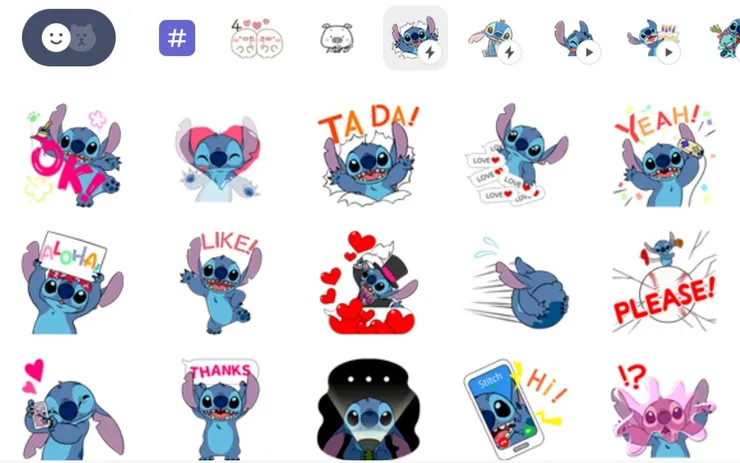Send the PLEASE! Stitch sticker
740x463 pixels.
pyautogui.click(x=665, y=280)
